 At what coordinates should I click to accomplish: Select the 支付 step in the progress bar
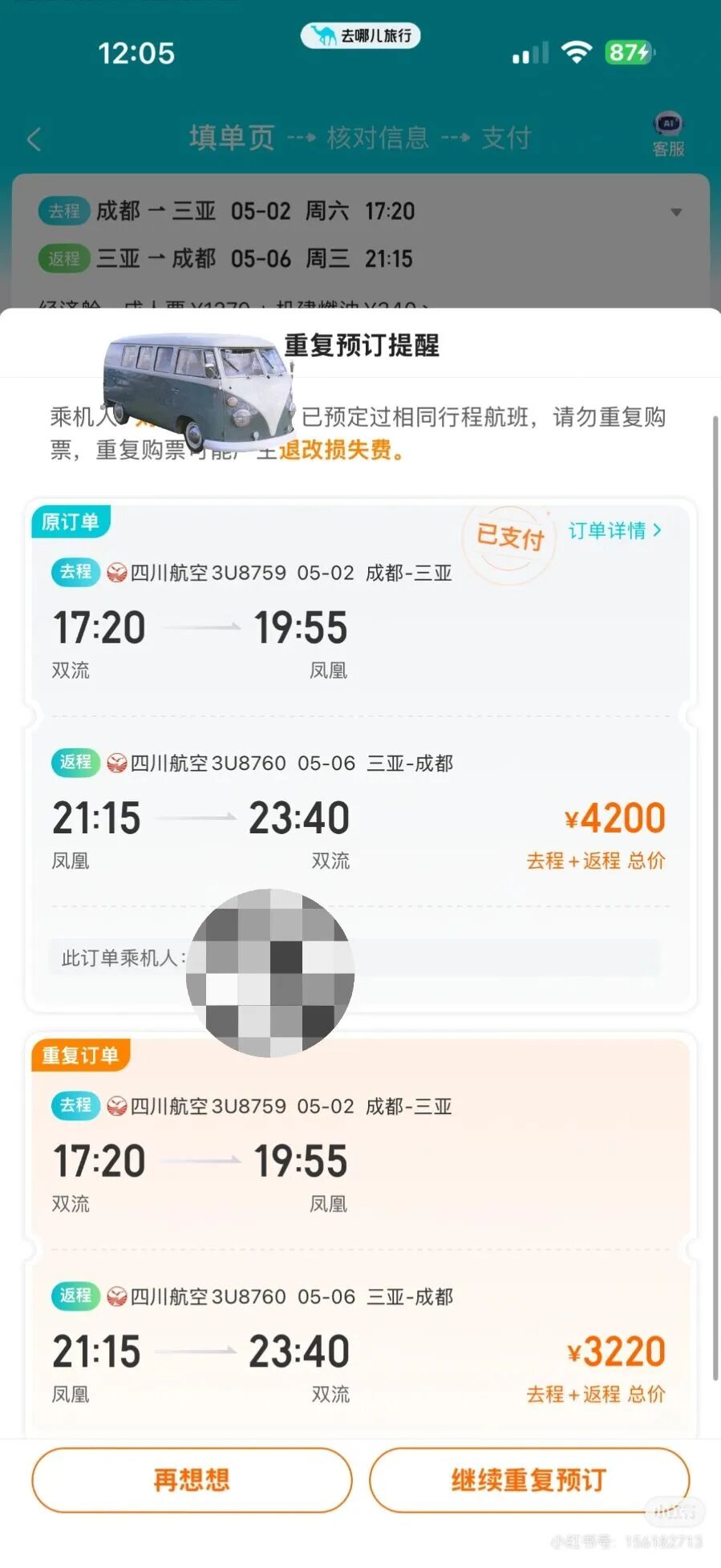(506, 138)
